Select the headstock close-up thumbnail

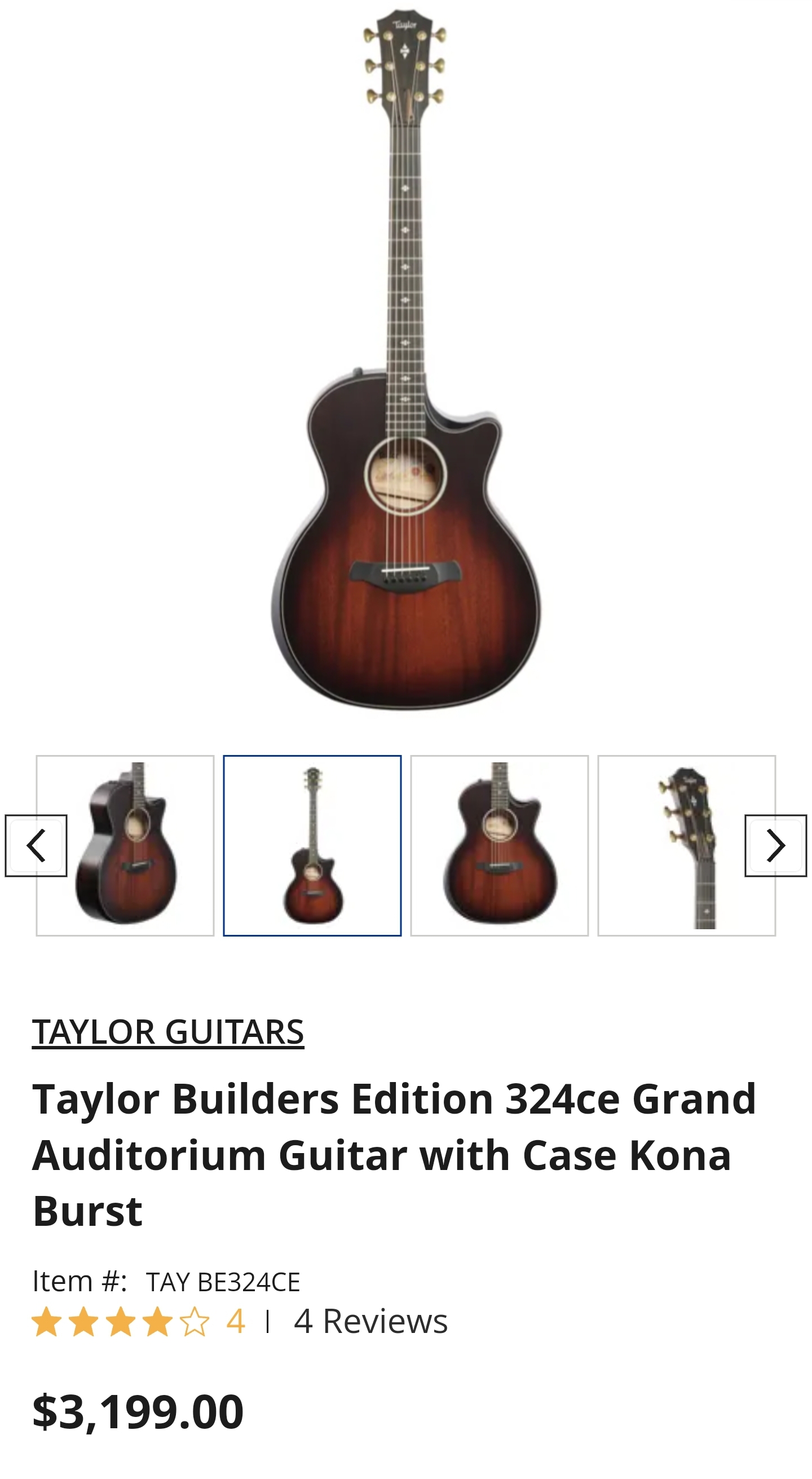[x=686, y=845]
